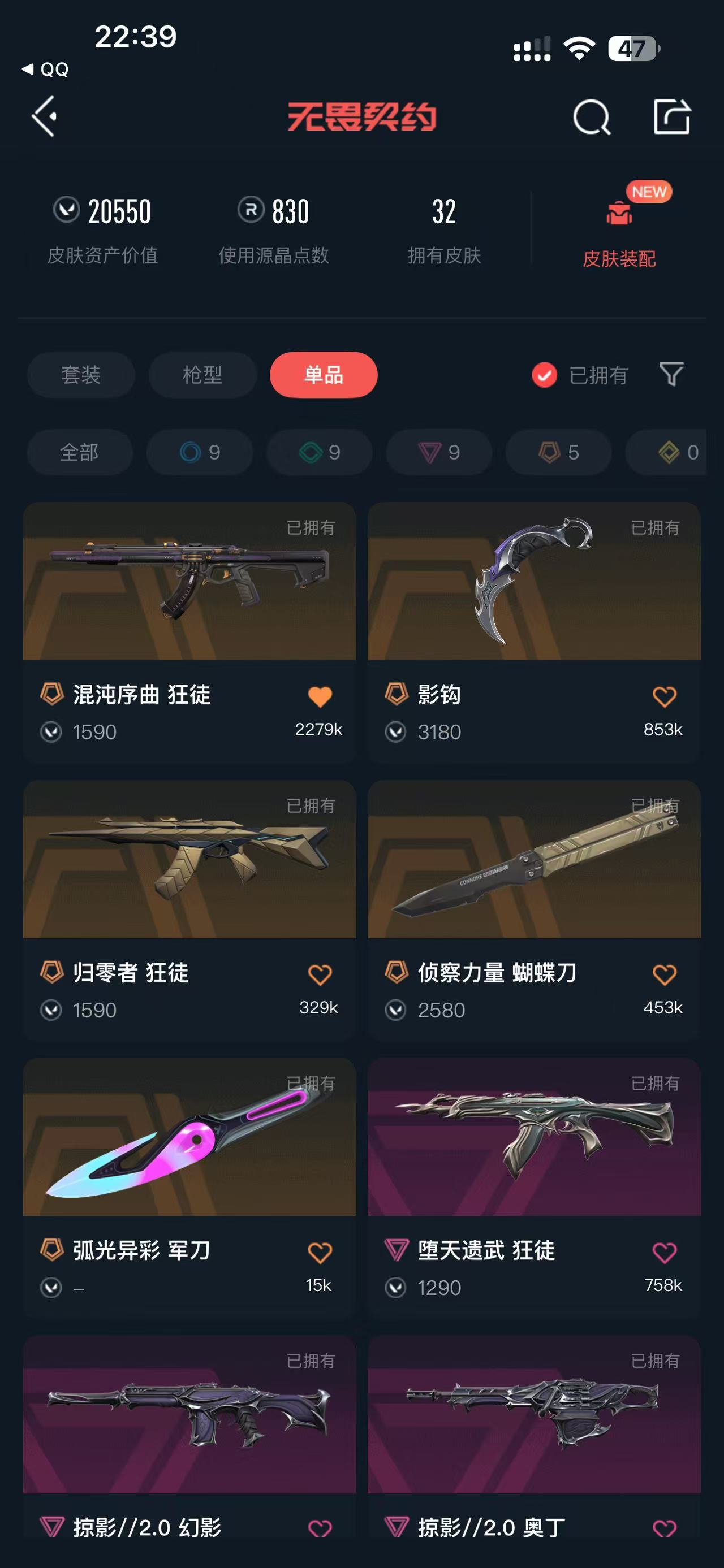Like the 归零者 狂徒 skin
The image size is (724, 1568).
320,974
